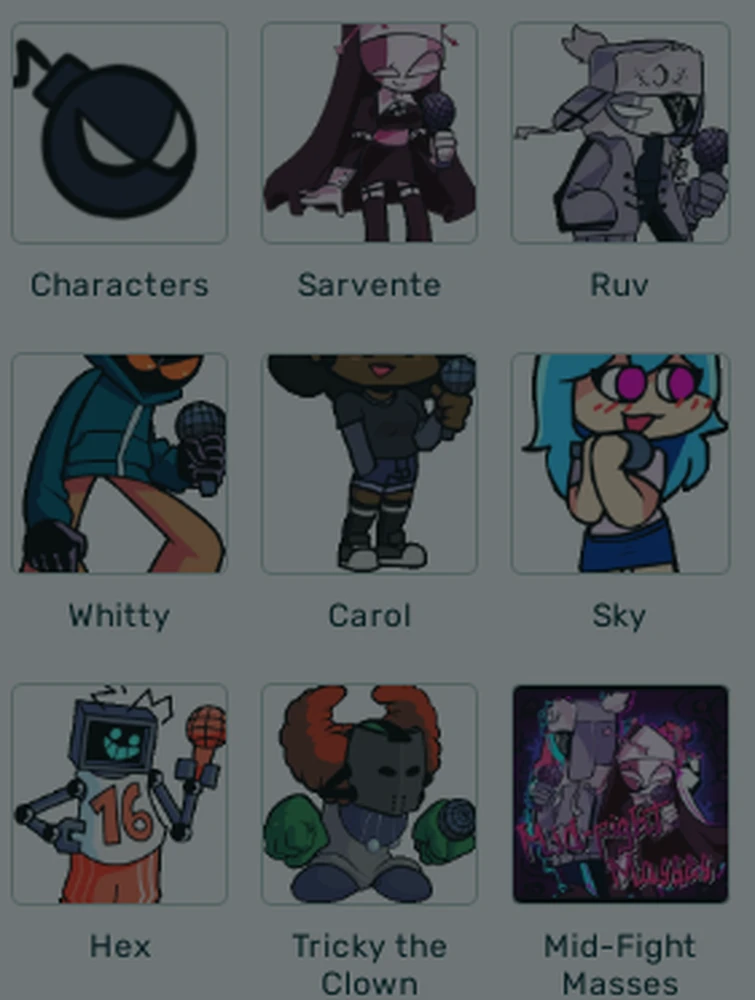The image size is (755, 1000).
Task: Select Tricky the Clown tile
Action: (x=369, y=794)
